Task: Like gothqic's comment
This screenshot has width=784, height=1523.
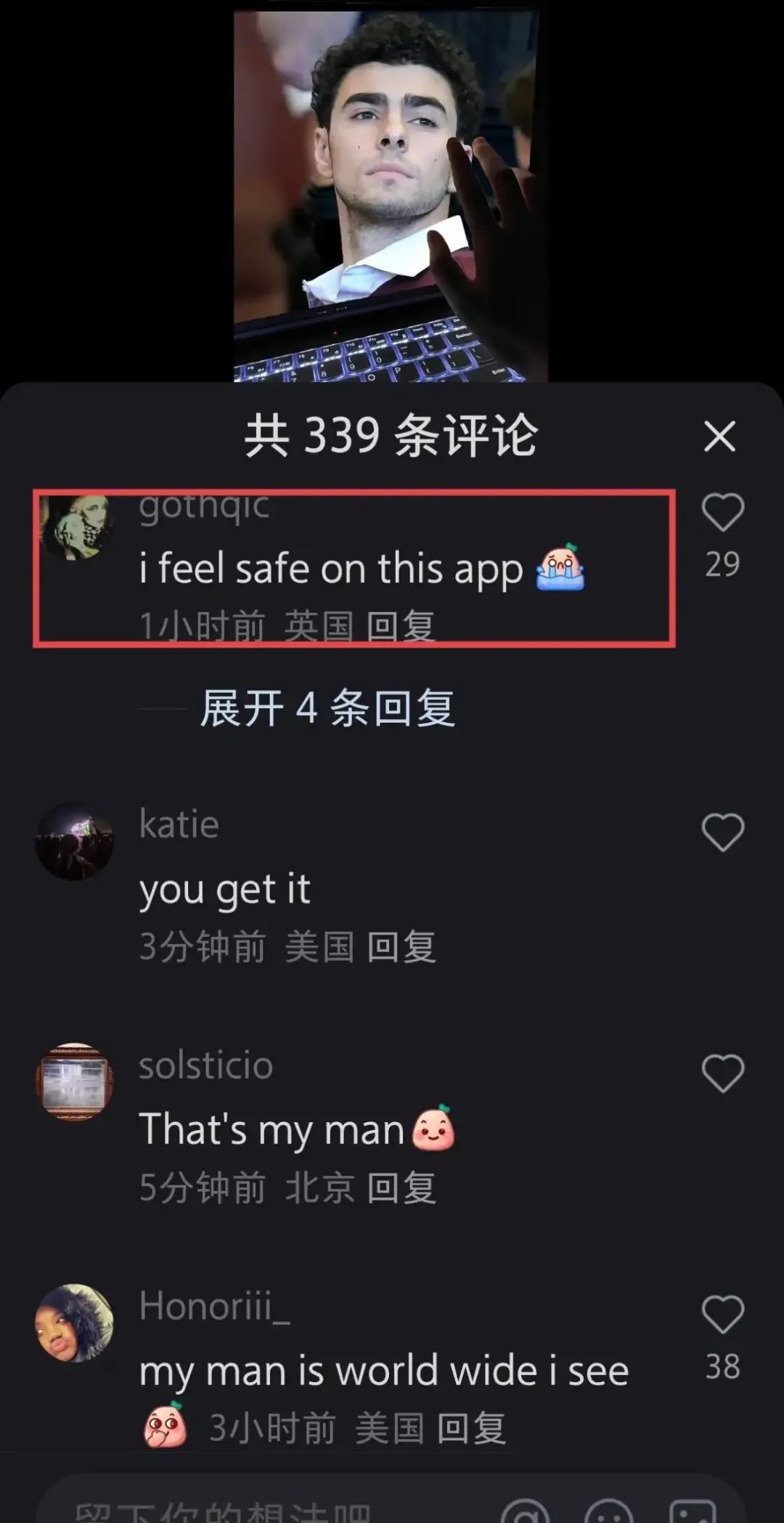Action: pyautogui.click(x=722, y=513)
